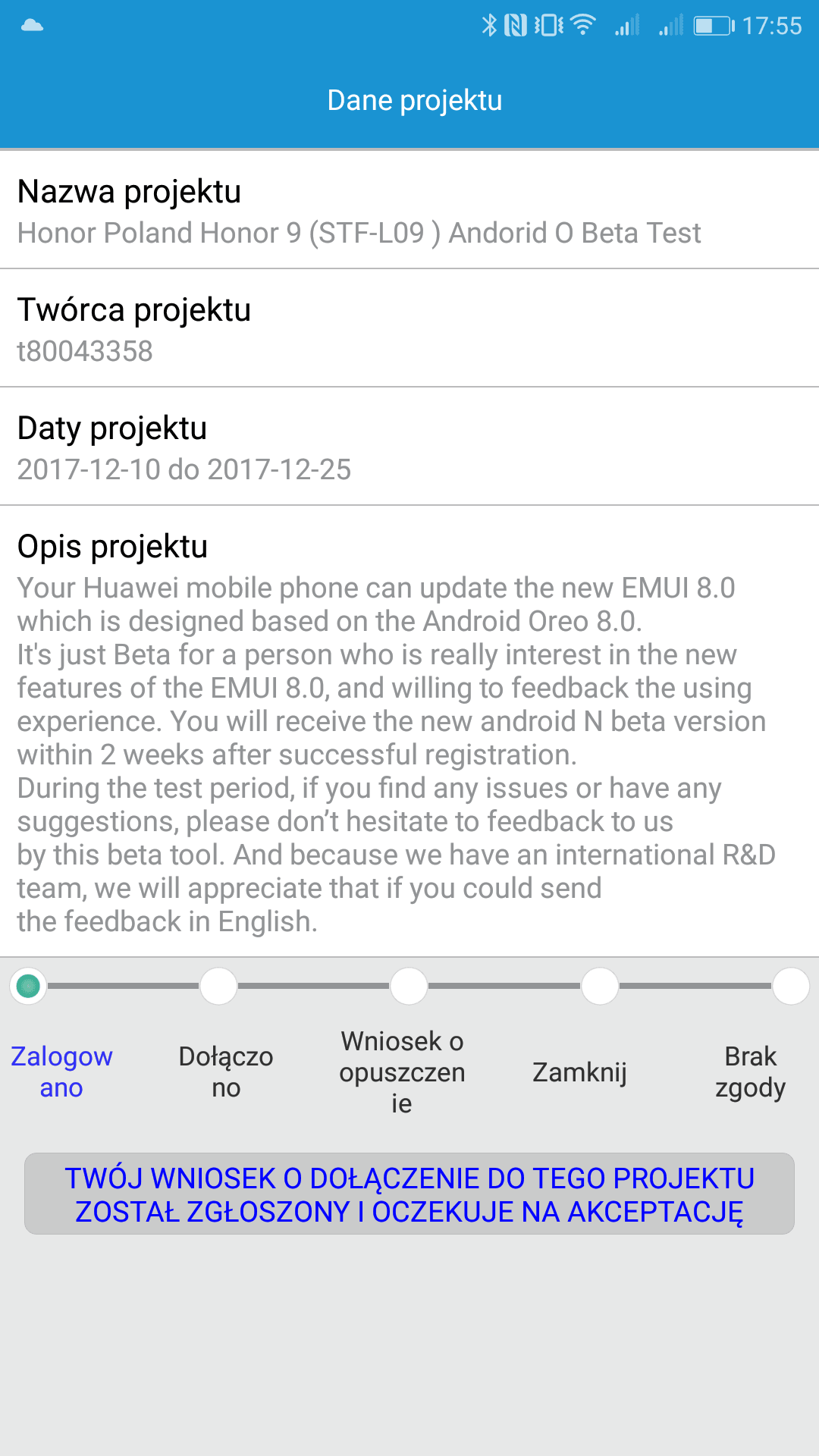Screen dimensions: 819x1456
Task: Tap the pending join request status button
Action: point(409,1194)
